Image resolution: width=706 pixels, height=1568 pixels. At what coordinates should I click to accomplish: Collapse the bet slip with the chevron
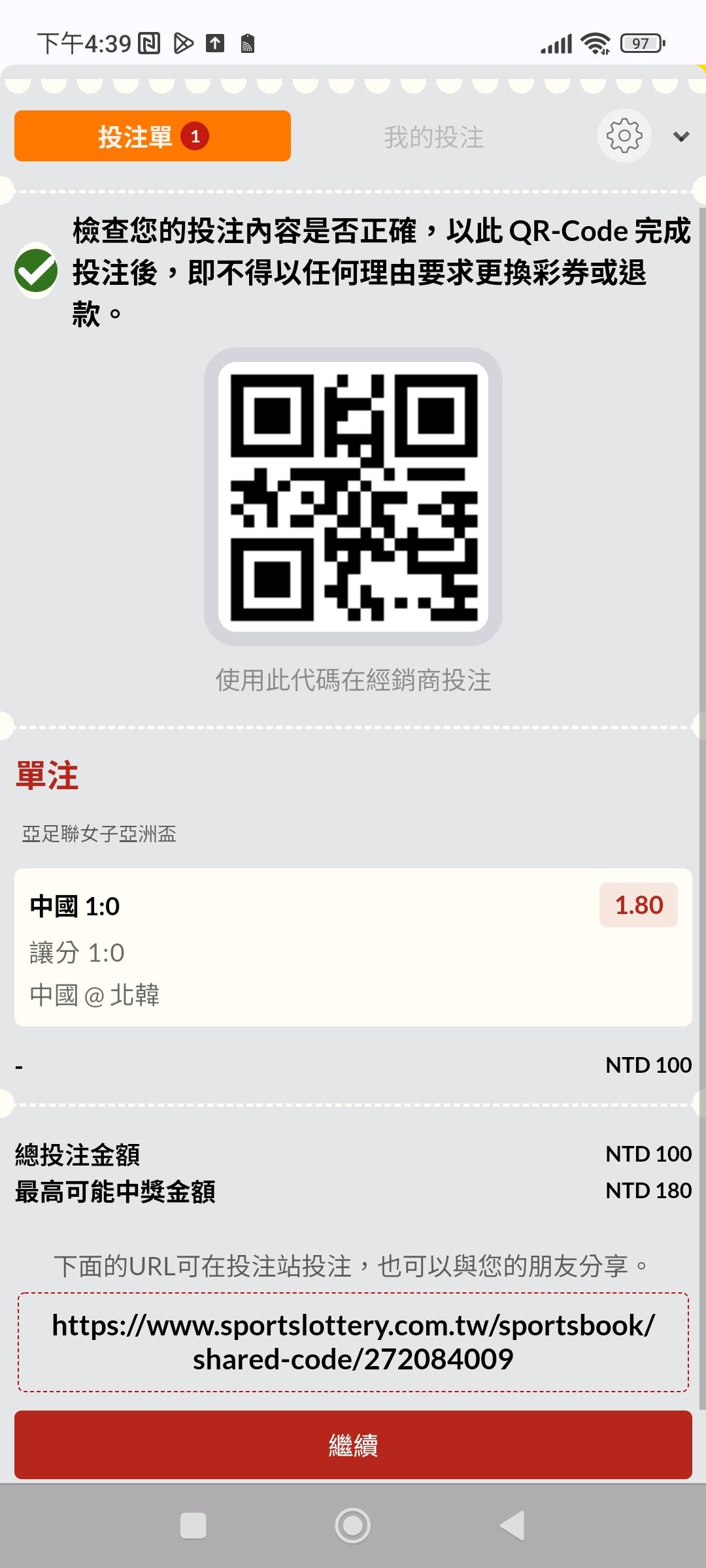[x=681, y=137]
